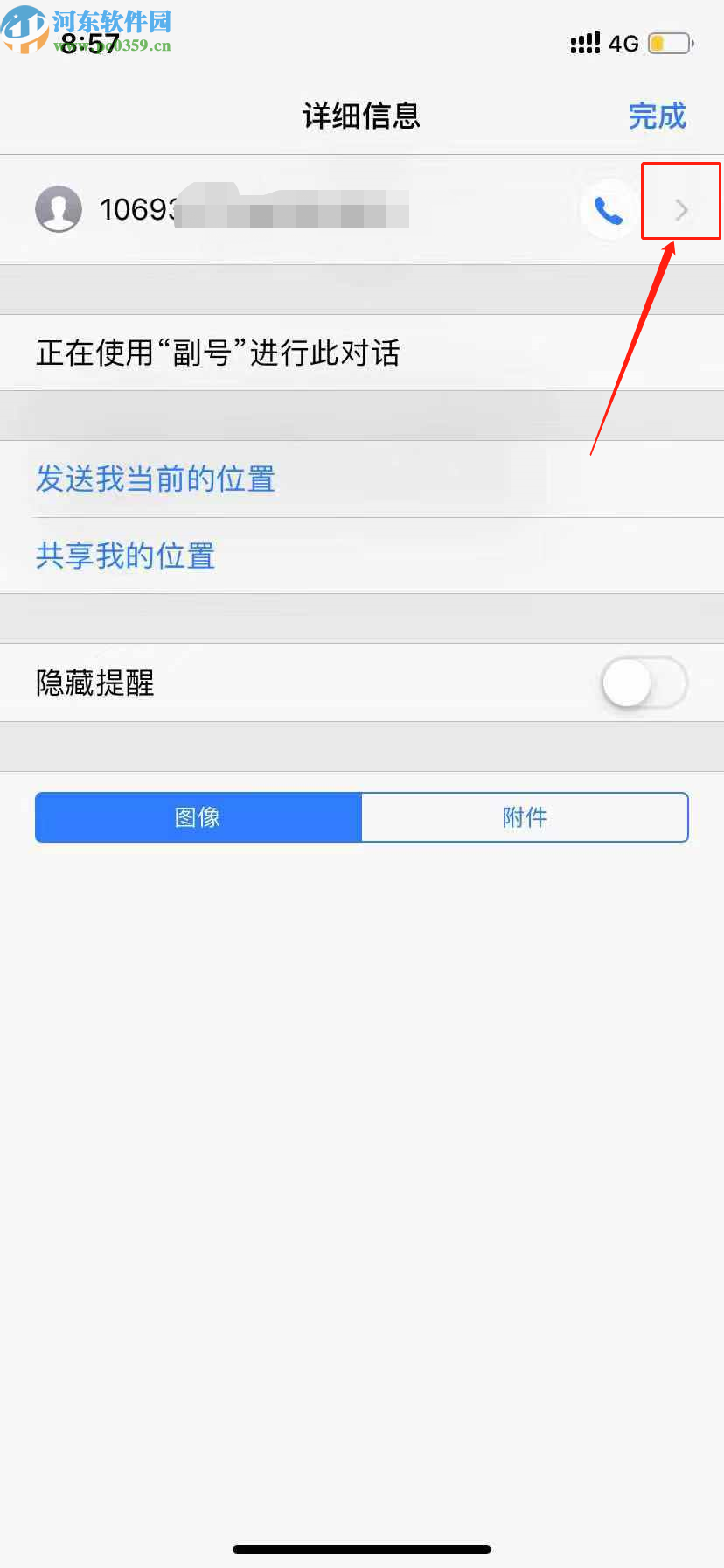Switch to the 附件 tab
This screenshot has height=1568, width=724.
(x=525, y=817)
